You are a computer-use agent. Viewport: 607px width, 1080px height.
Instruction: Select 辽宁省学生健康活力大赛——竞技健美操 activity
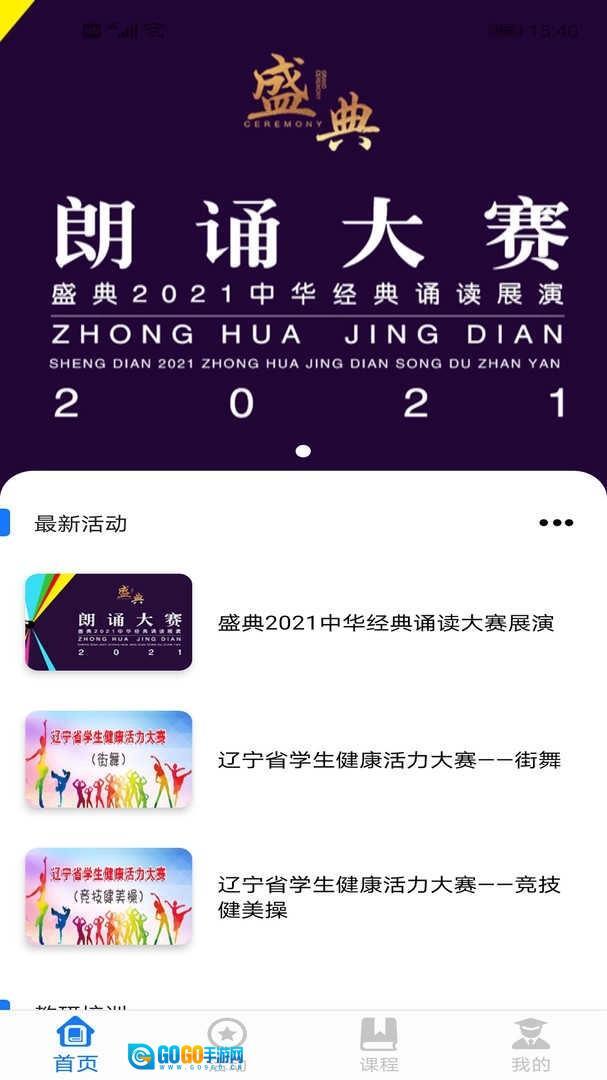(x=389, y=897)
